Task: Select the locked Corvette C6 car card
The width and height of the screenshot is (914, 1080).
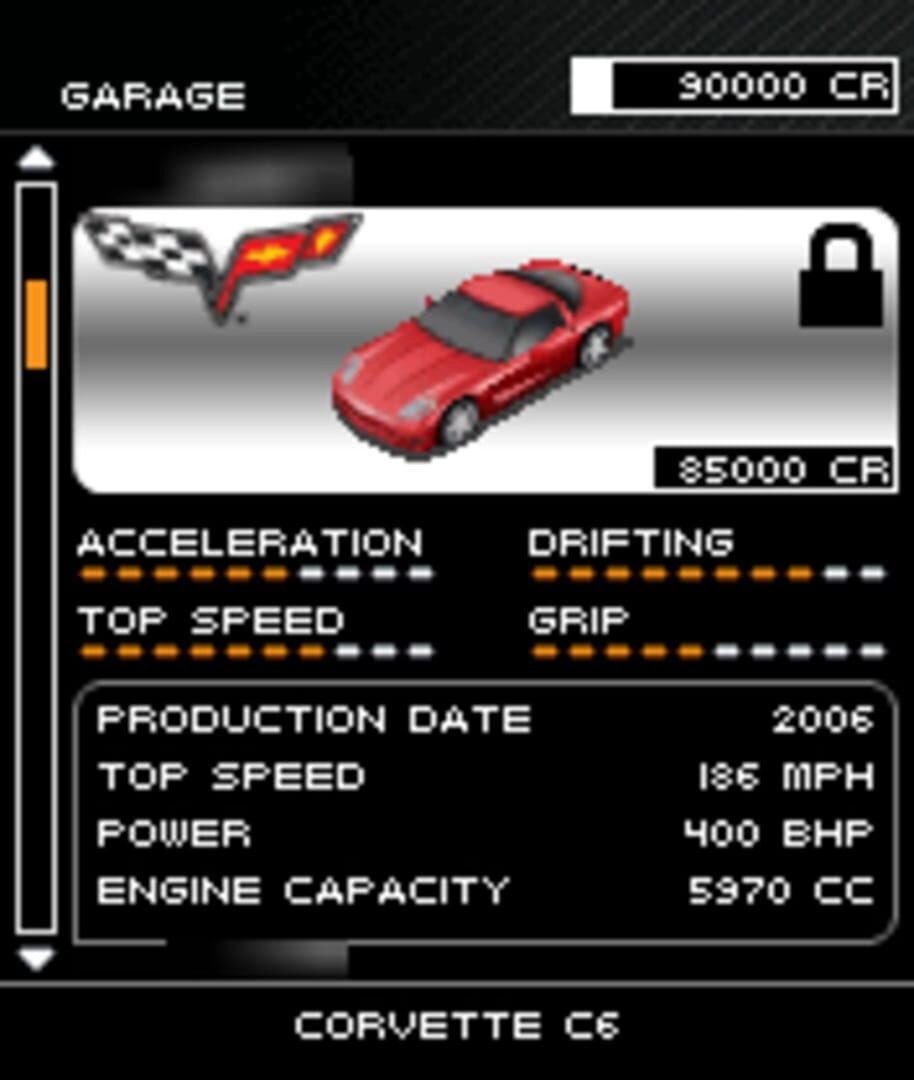Action: pos(484,350)
